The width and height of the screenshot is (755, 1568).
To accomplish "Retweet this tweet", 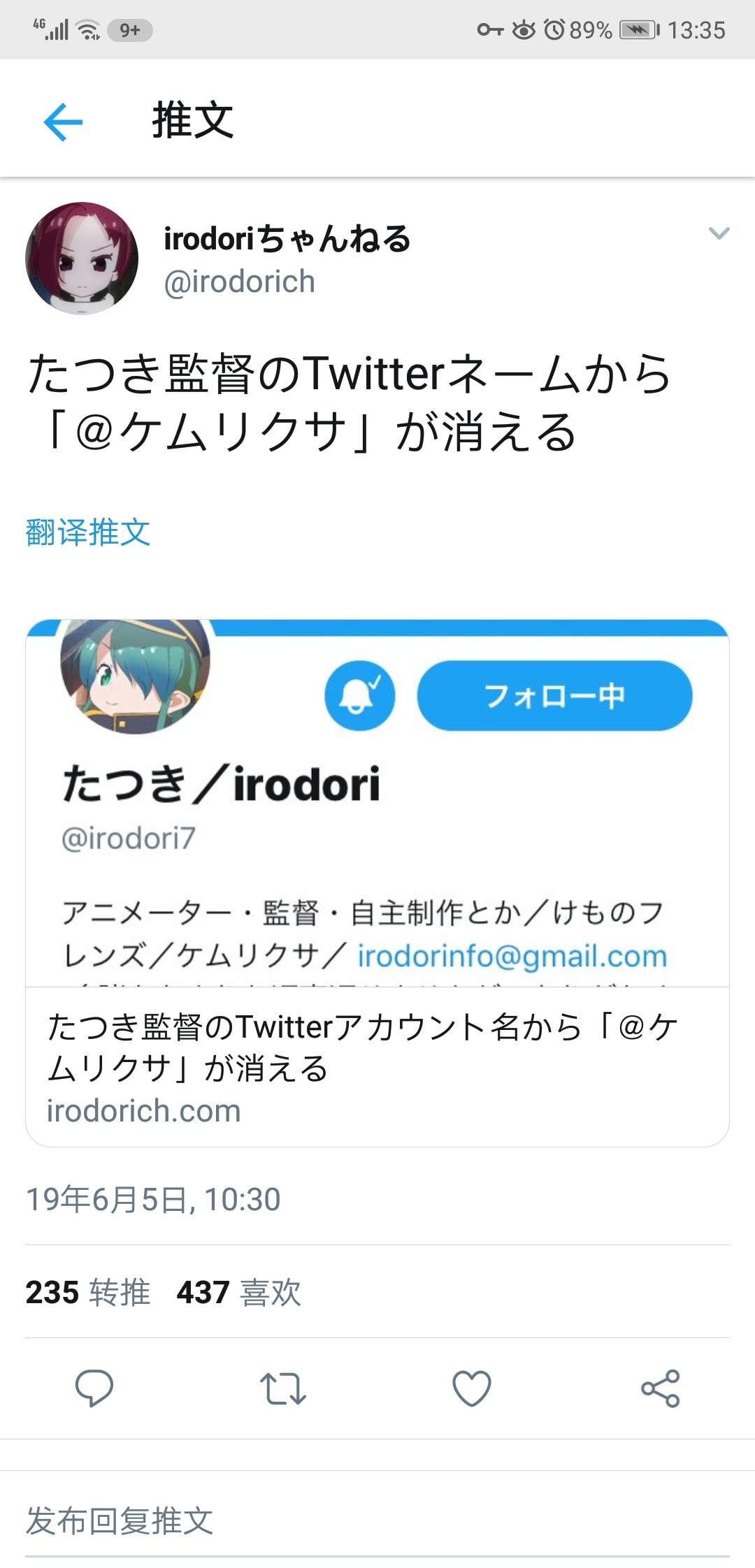I will [282, 1388].
